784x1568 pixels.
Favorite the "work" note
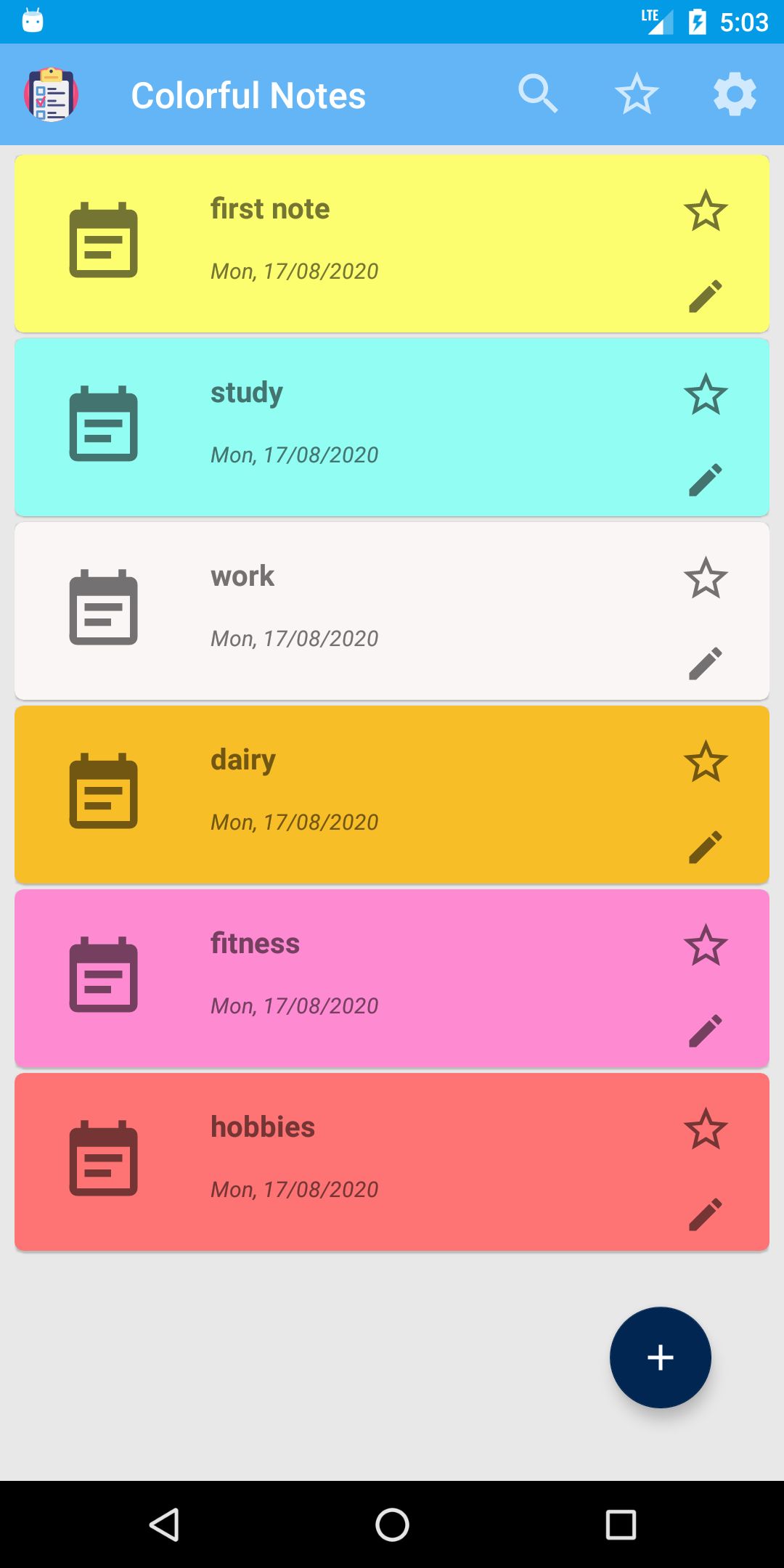(x=706, y=579)
